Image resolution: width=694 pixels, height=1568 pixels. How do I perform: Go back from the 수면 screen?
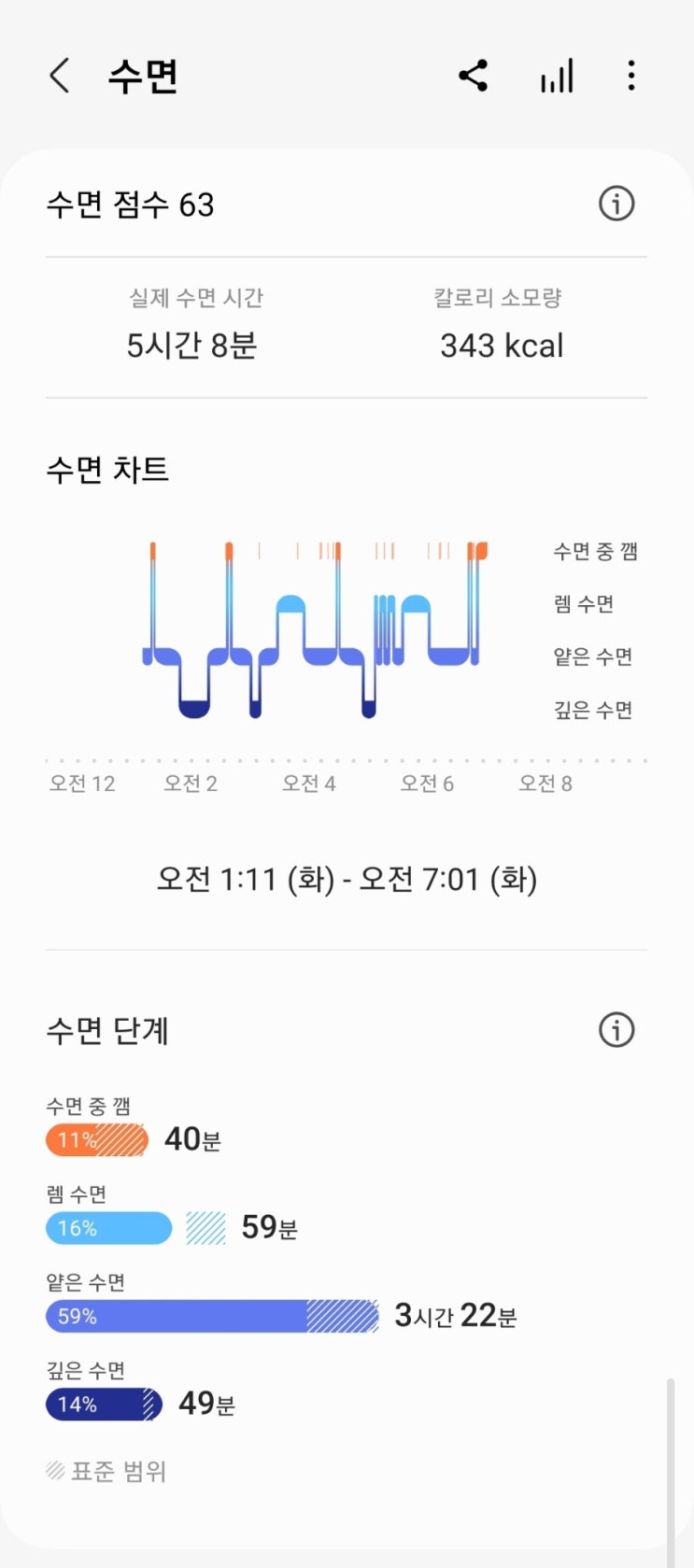click(60, 76)
